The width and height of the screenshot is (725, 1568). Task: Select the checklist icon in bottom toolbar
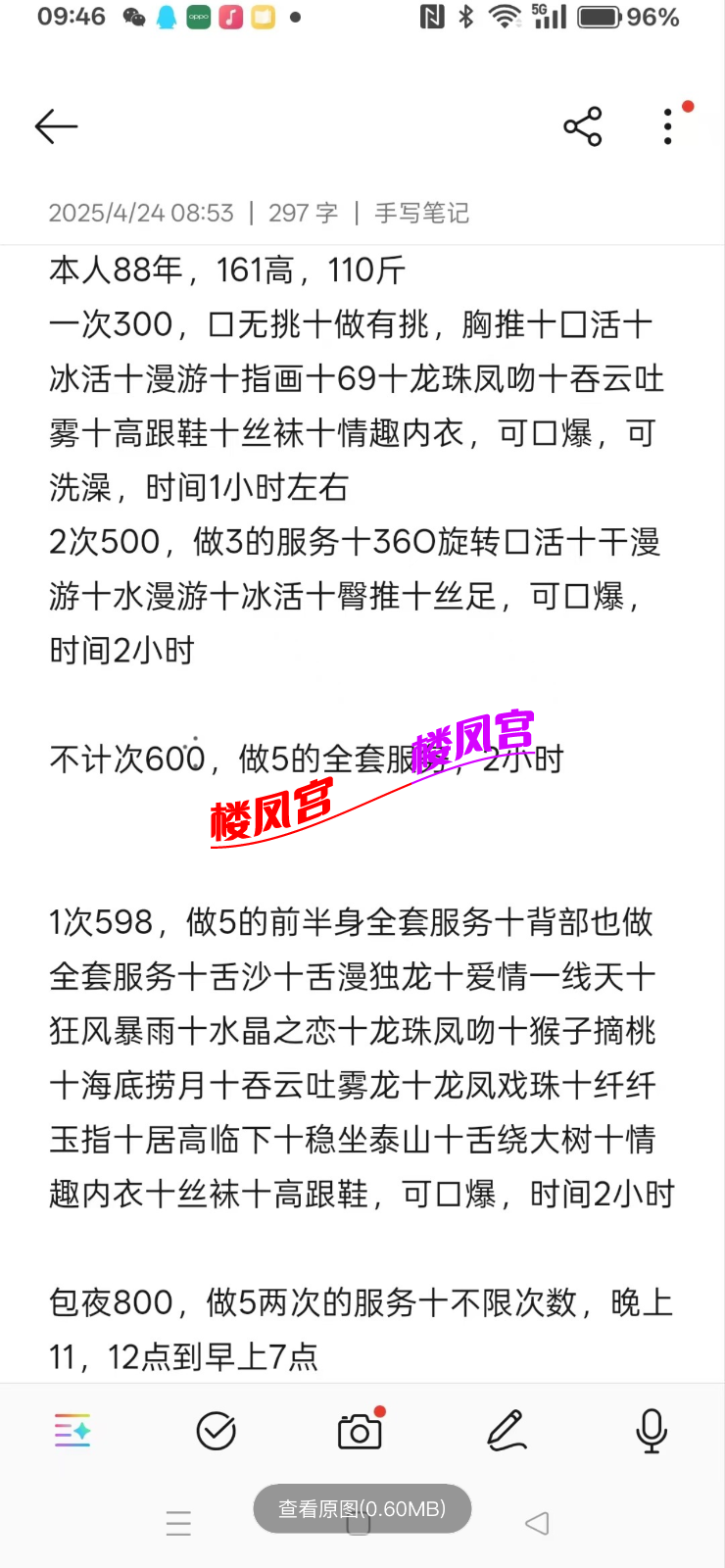217,1431
